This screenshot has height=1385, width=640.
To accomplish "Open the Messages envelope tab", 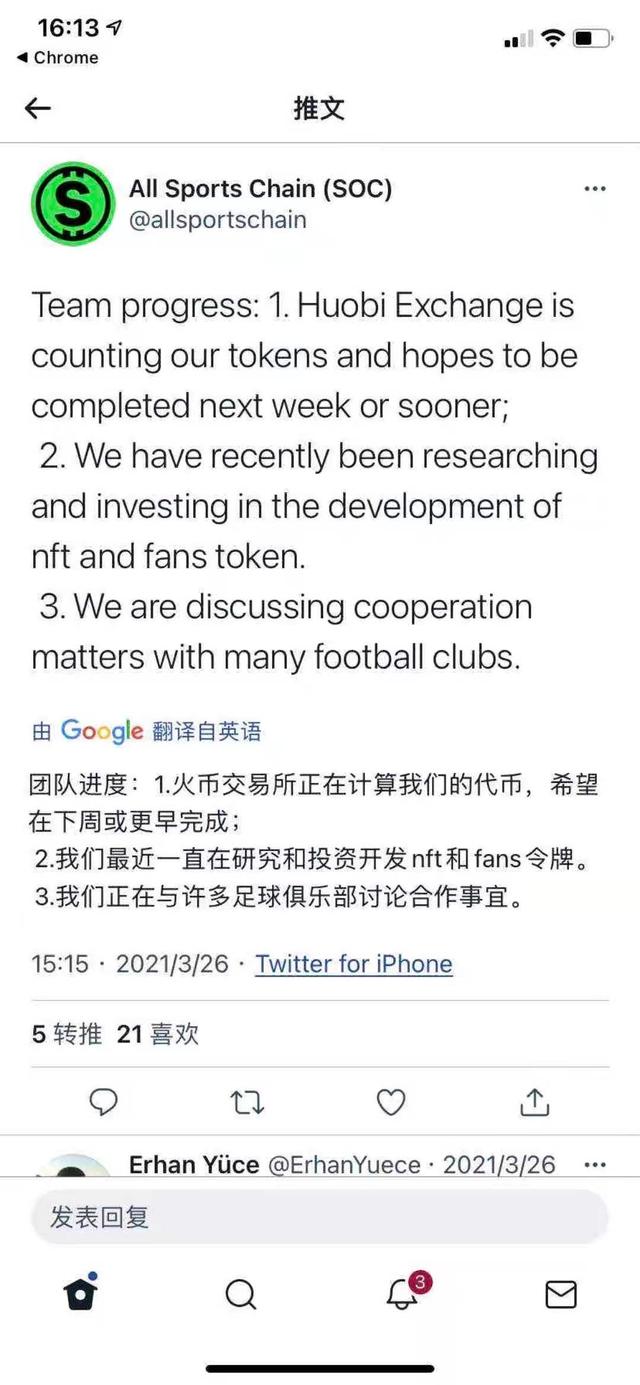I will 561,1295.
